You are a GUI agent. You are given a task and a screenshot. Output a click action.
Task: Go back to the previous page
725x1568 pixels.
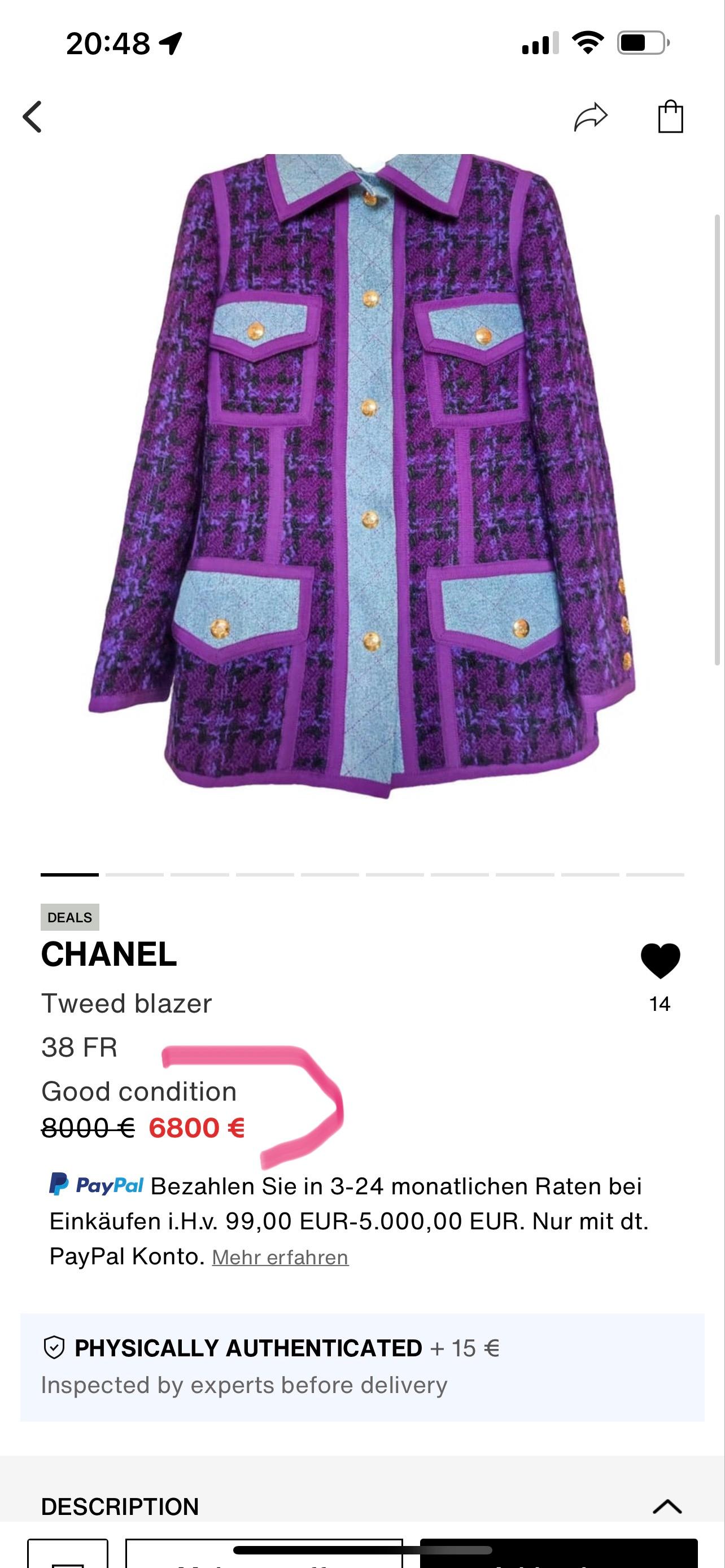click(33, 116)
